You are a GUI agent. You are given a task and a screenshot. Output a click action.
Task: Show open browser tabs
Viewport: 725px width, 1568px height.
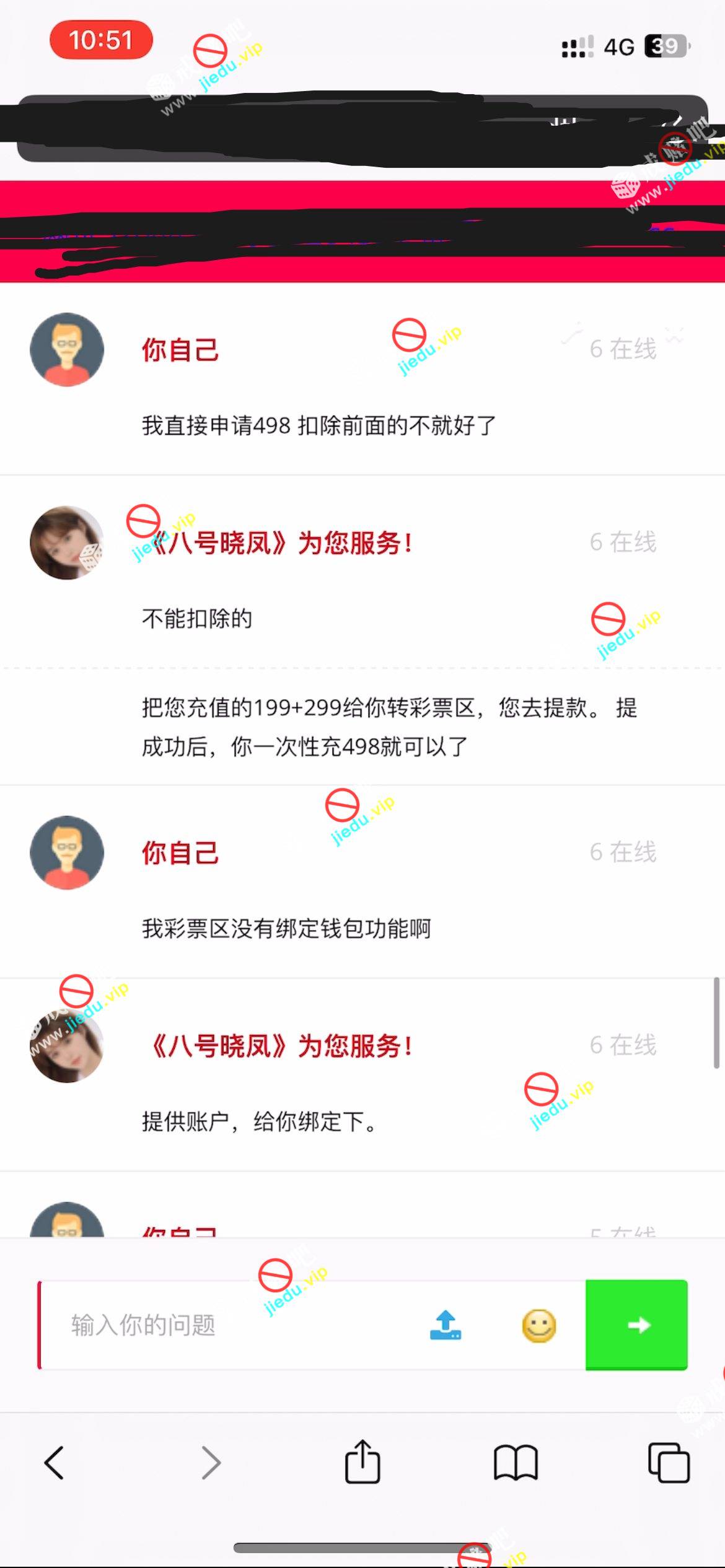[x=669, y=1463]
